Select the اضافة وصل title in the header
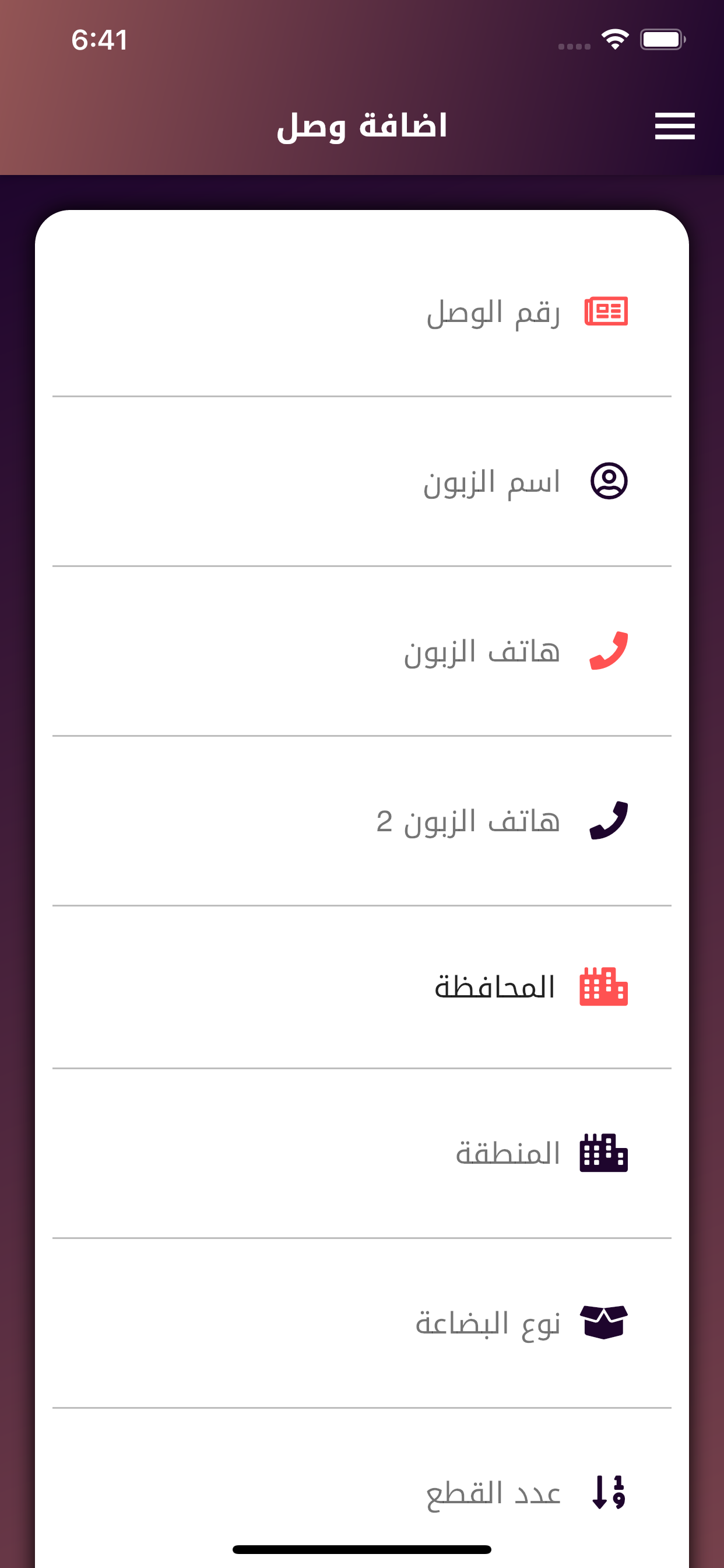This screenshot has height=1568, width=724. [x=362, y=126]
